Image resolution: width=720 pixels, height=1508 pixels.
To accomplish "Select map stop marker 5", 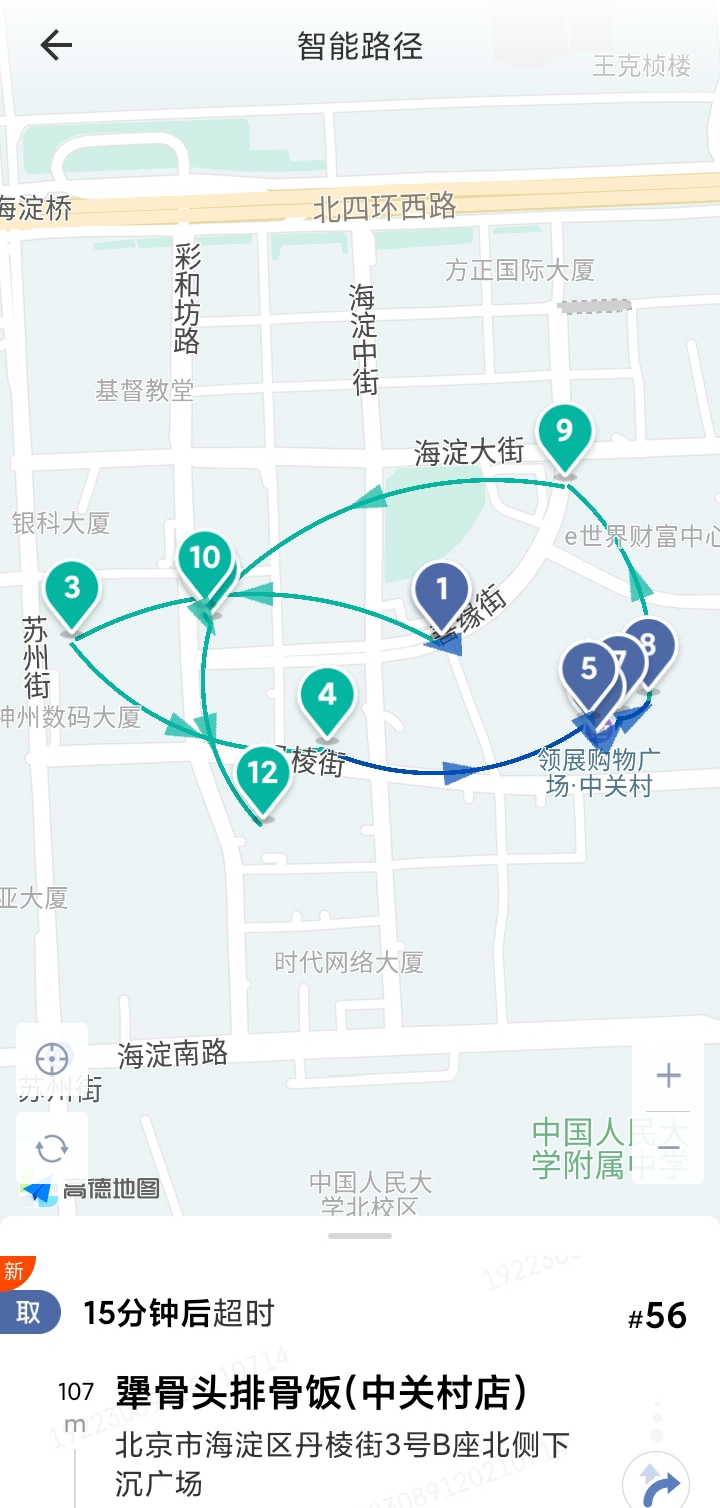I will pyautogui.click(x=588, y=669).
